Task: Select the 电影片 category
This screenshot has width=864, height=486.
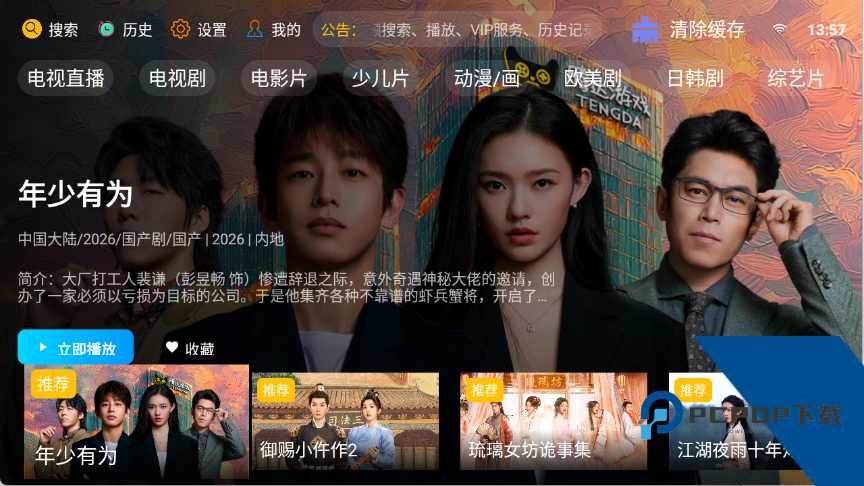Action: pos(279,78)
